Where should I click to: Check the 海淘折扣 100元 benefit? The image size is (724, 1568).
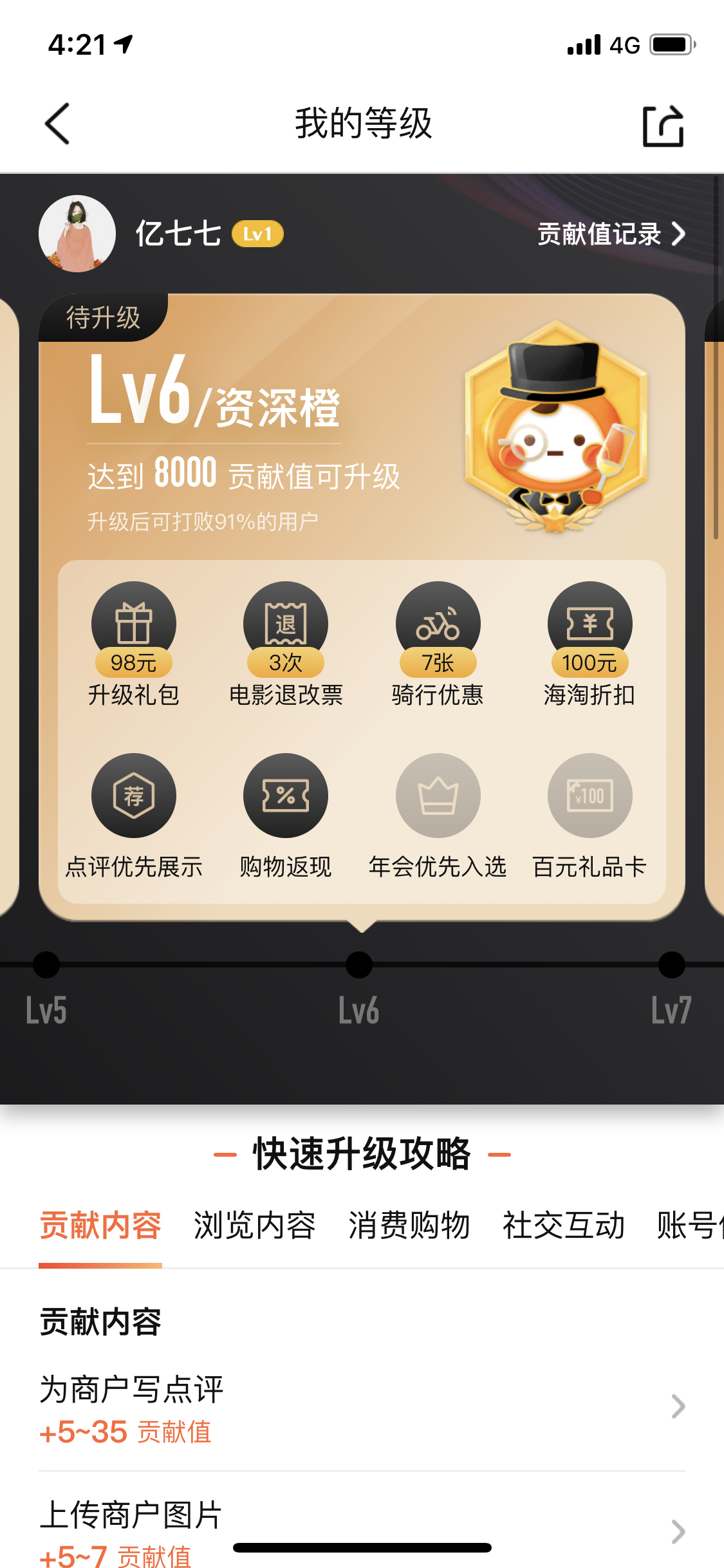[589, 644]
